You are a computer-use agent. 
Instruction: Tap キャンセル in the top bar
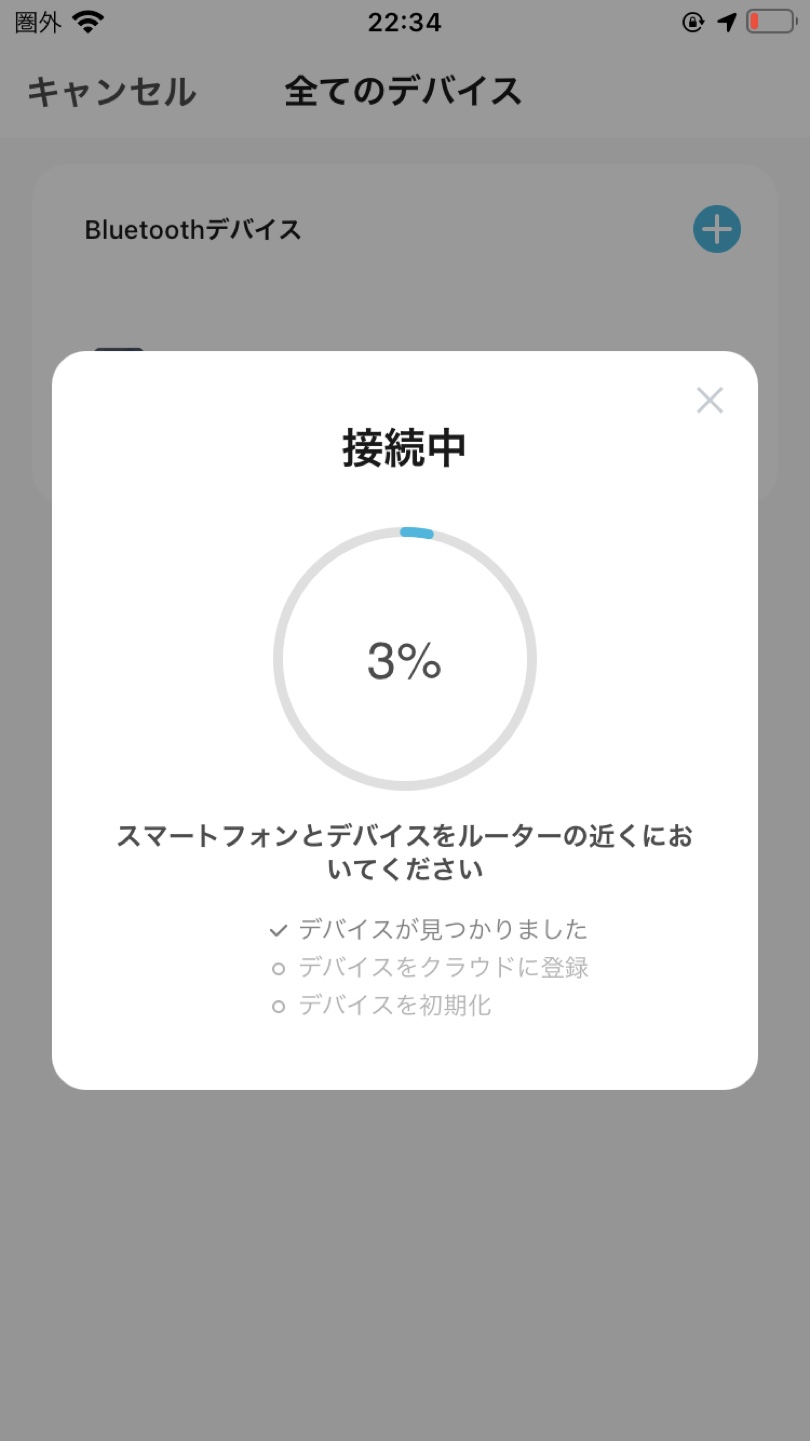pyautogui.click(x=111, y=92)
